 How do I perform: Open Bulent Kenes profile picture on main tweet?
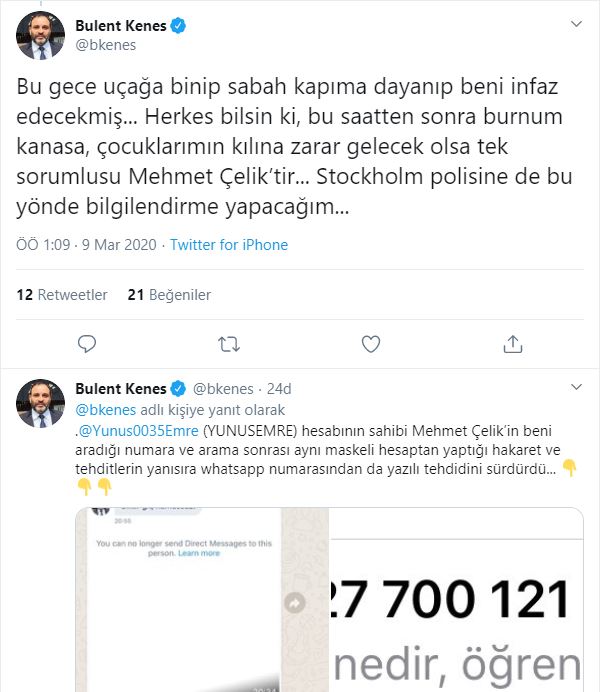click(41, 35)
